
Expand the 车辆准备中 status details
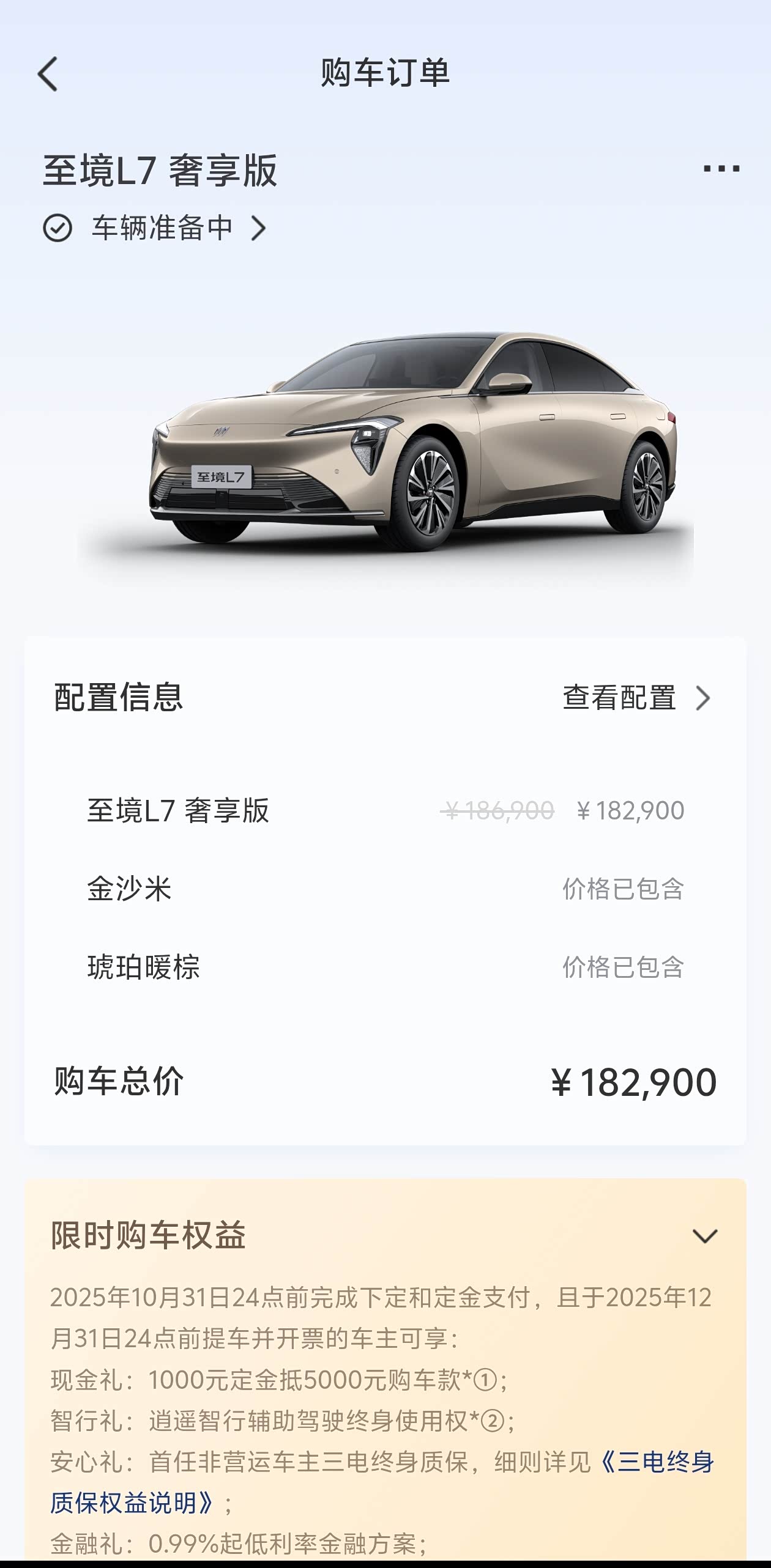point(260,227)
